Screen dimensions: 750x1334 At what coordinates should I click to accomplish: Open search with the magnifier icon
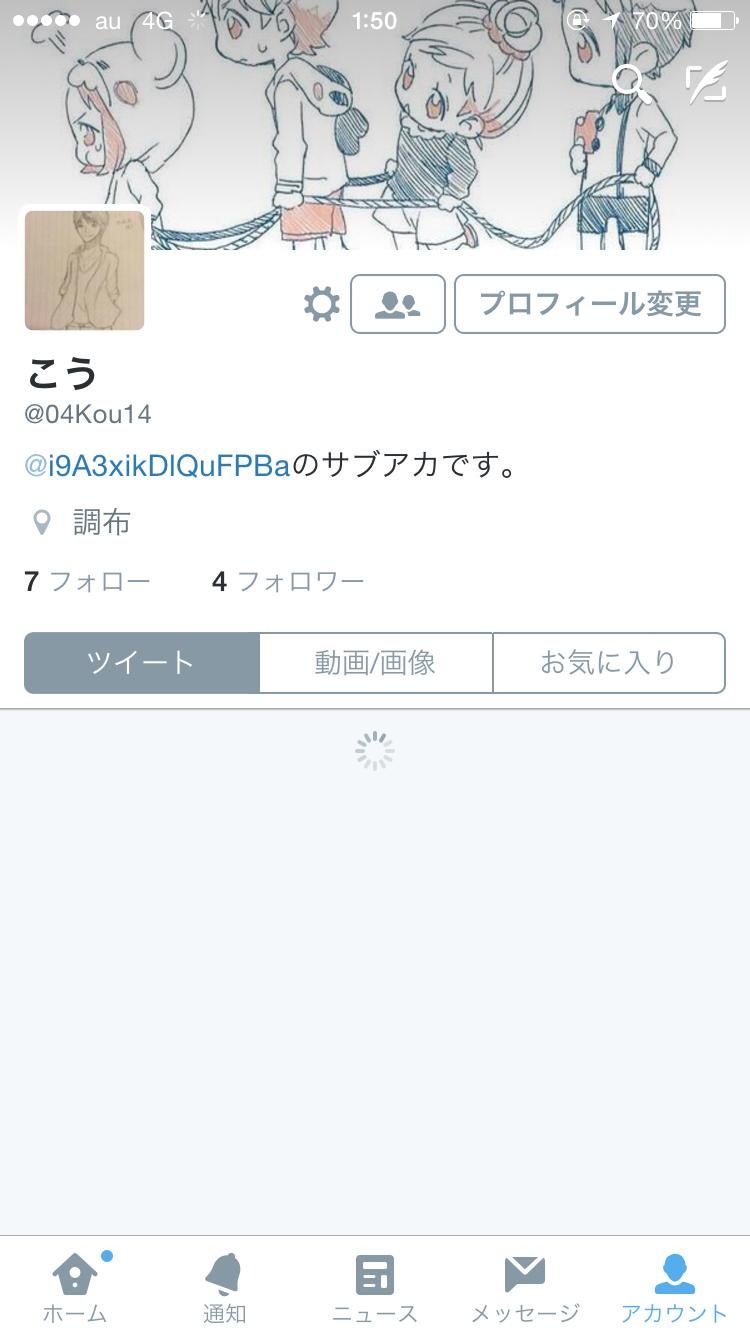click(x=631, y=84)
